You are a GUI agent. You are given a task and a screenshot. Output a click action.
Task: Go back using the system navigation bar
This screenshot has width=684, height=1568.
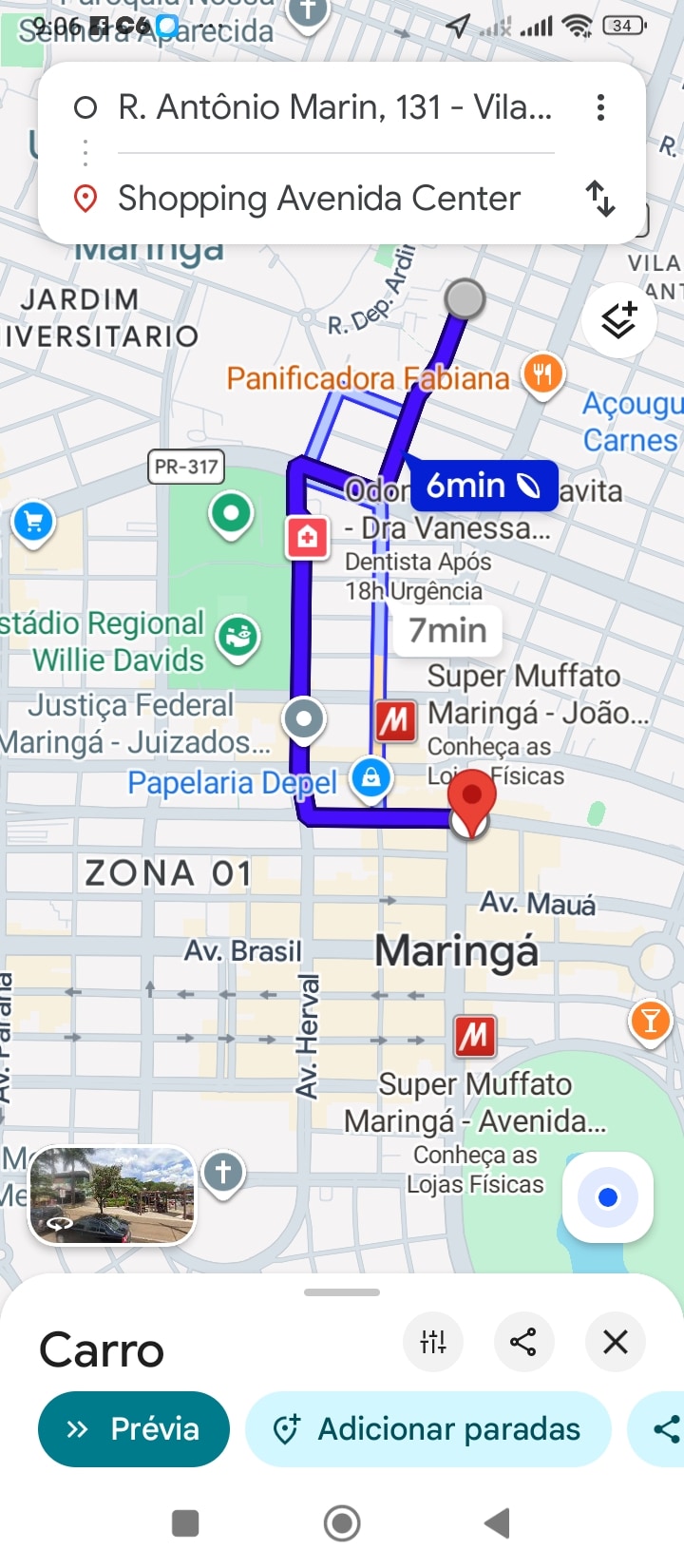497,1523
